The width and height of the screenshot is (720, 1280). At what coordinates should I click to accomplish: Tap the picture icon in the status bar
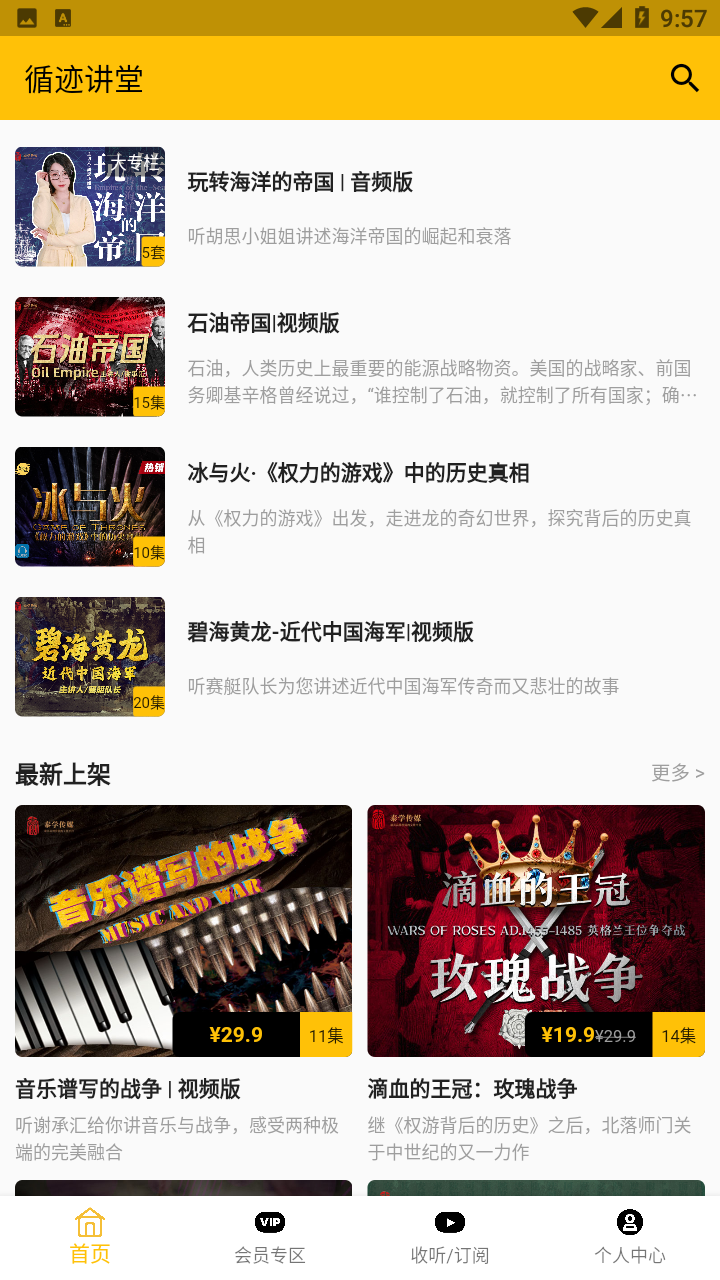[25, 17]
